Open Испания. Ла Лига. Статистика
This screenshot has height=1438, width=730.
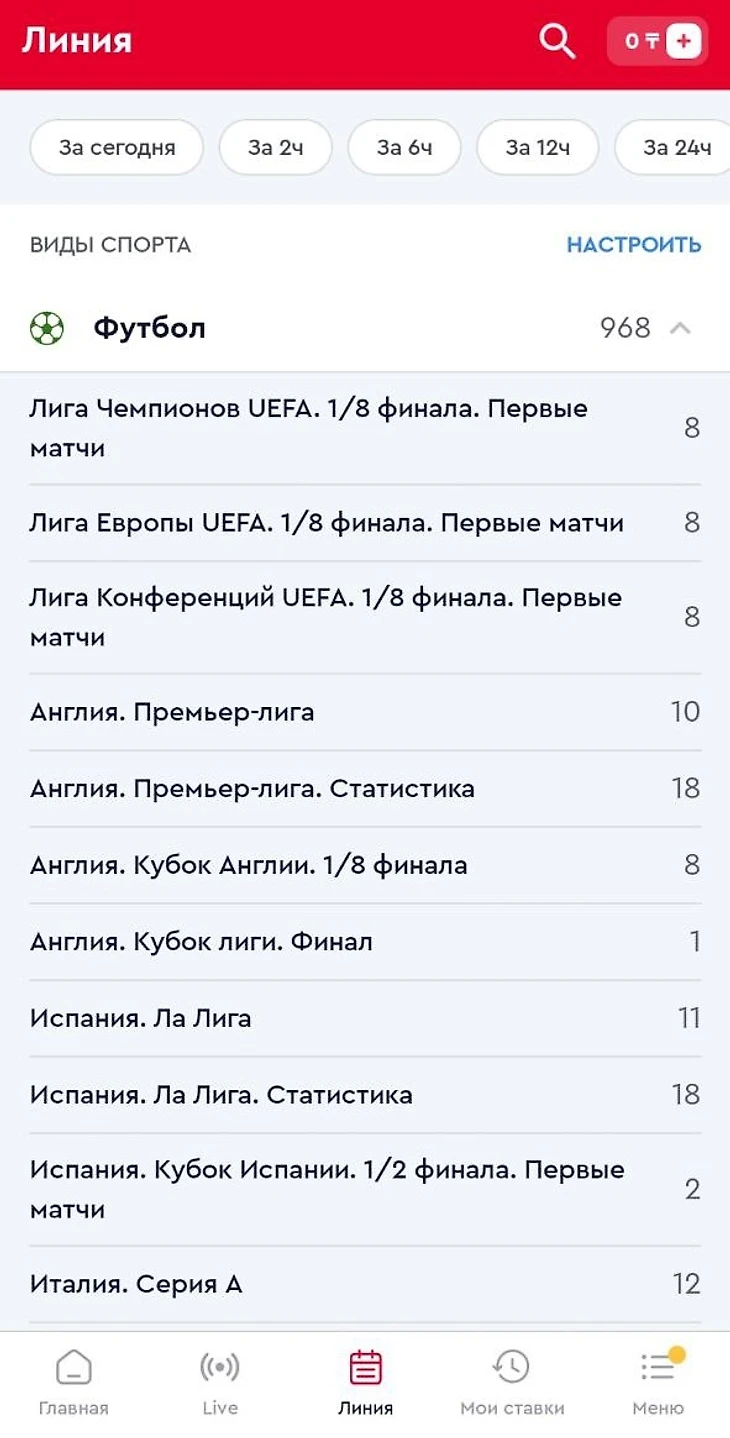point(365,1094)
